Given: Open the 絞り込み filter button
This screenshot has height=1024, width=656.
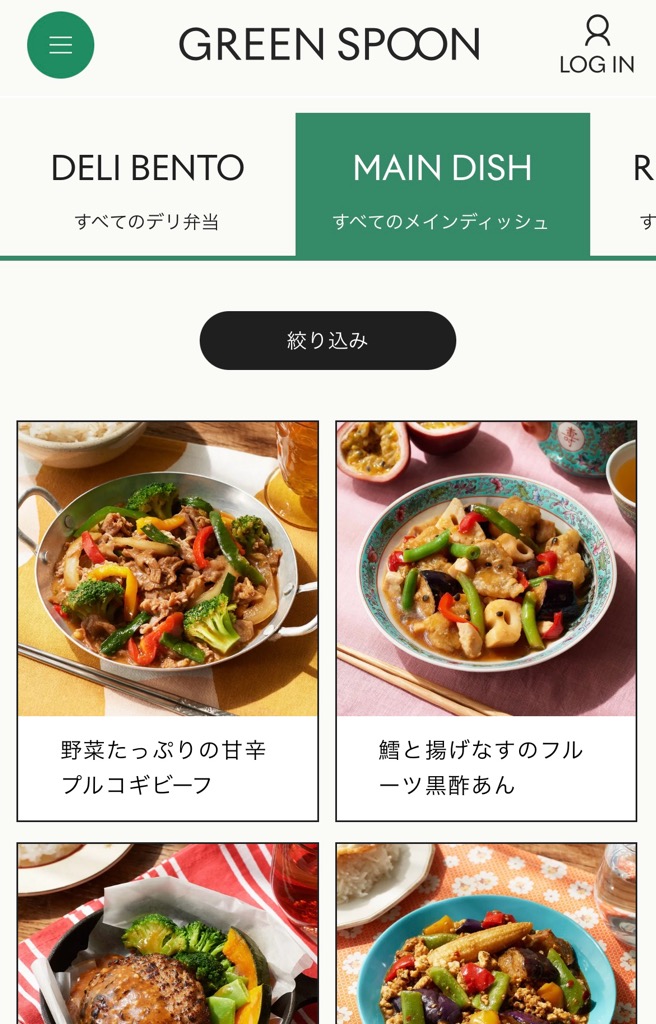Looking at the screenshot, I should pyautogui.click(x=328, y=341).
